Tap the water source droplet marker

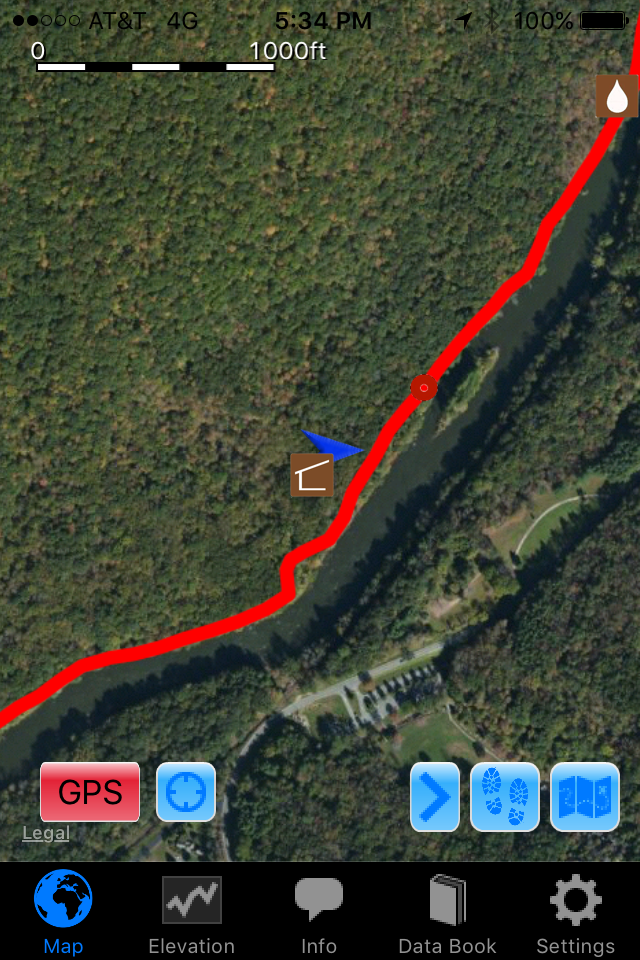coord(617,97)
